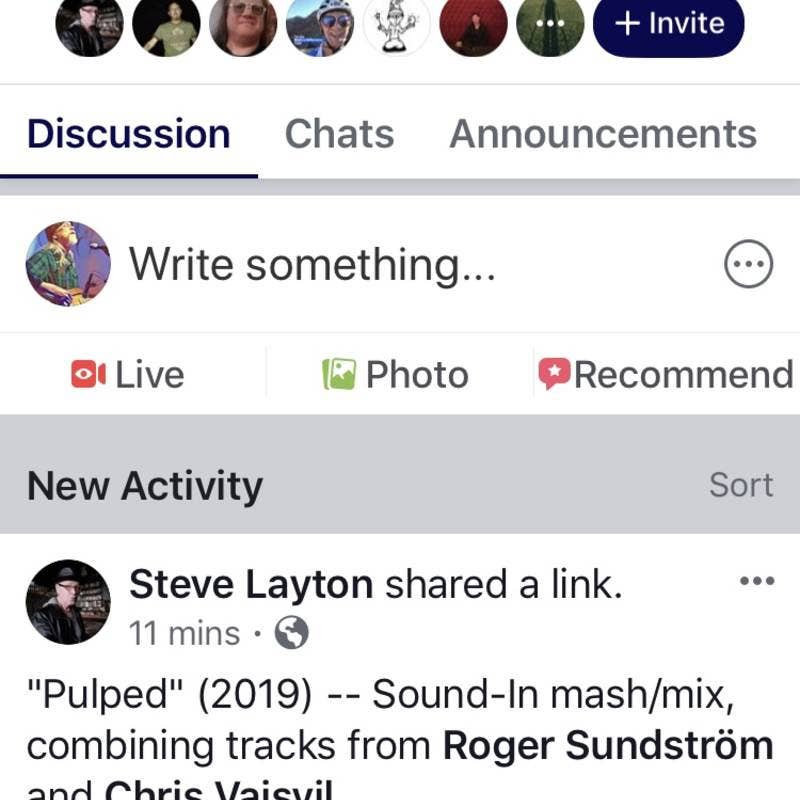Invite new members to the group
This screenshot has height=800, width=800.
tap(668, 25)
